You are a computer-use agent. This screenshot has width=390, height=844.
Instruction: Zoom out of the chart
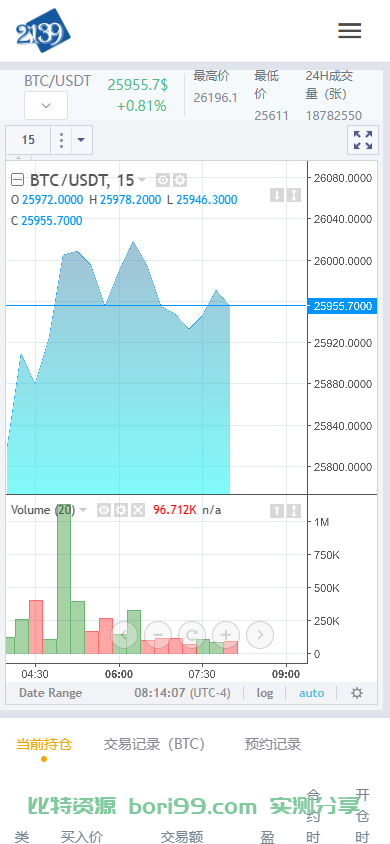coord(158,635)
